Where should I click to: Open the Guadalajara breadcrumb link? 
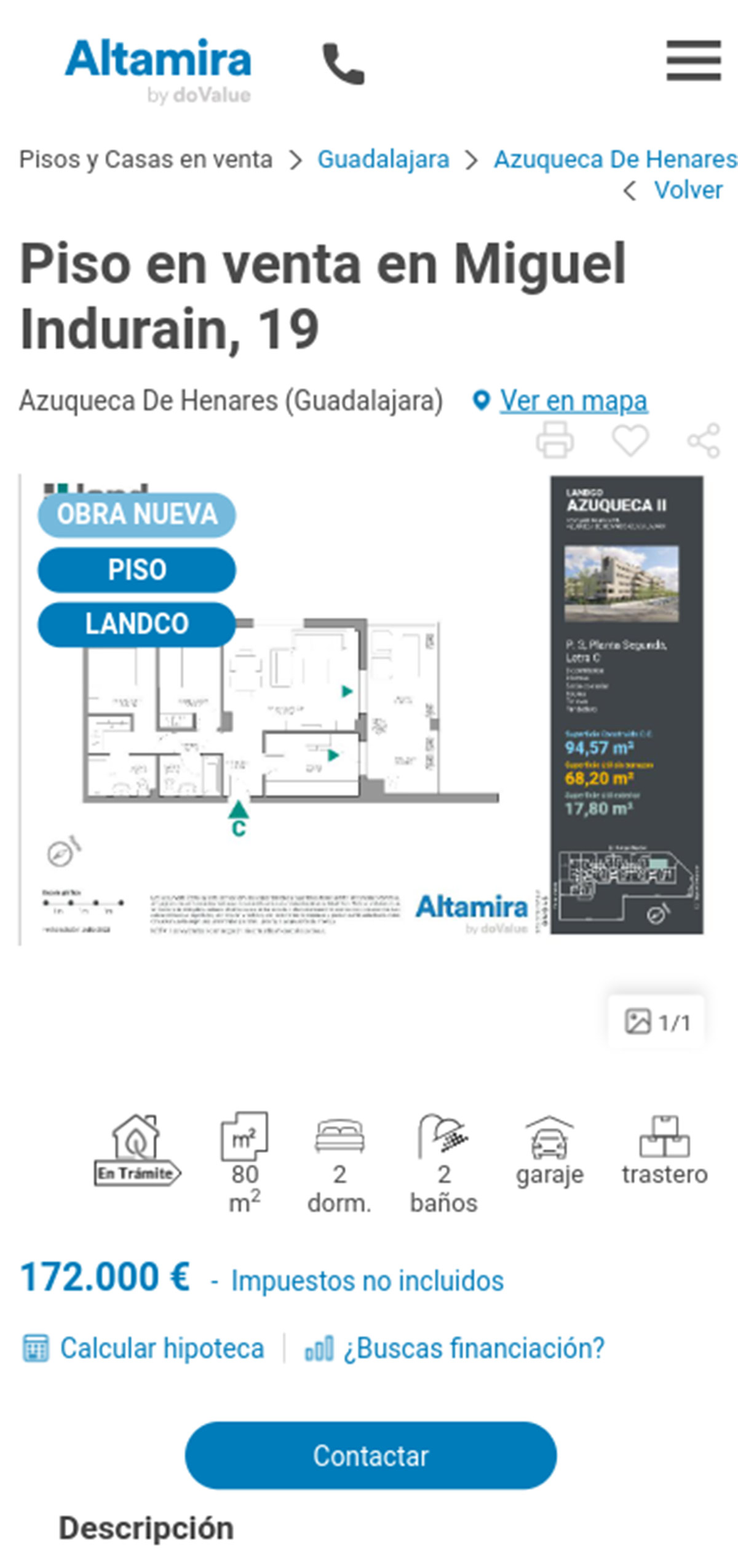(x=383, y=160)
